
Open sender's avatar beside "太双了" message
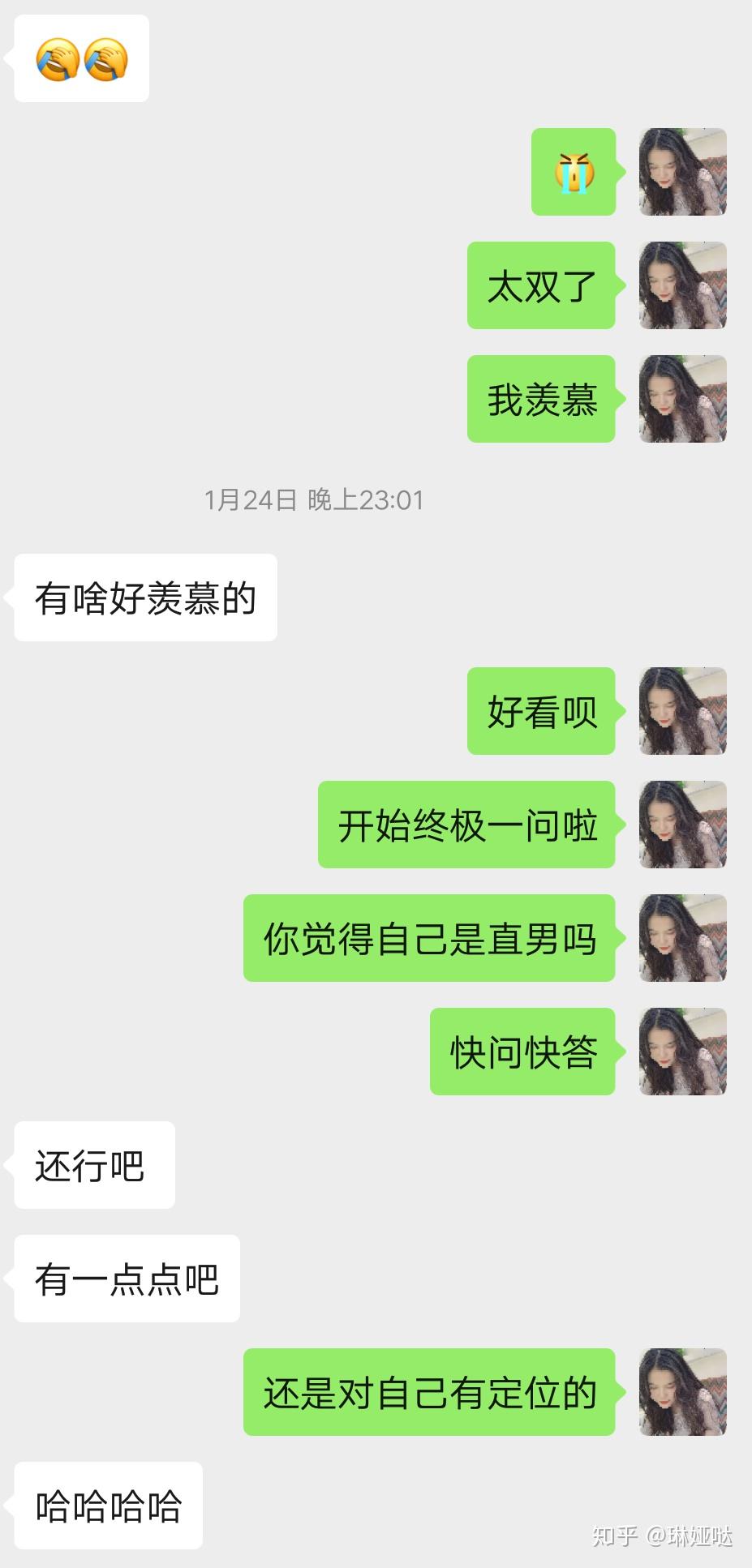(x=682, y=285)
